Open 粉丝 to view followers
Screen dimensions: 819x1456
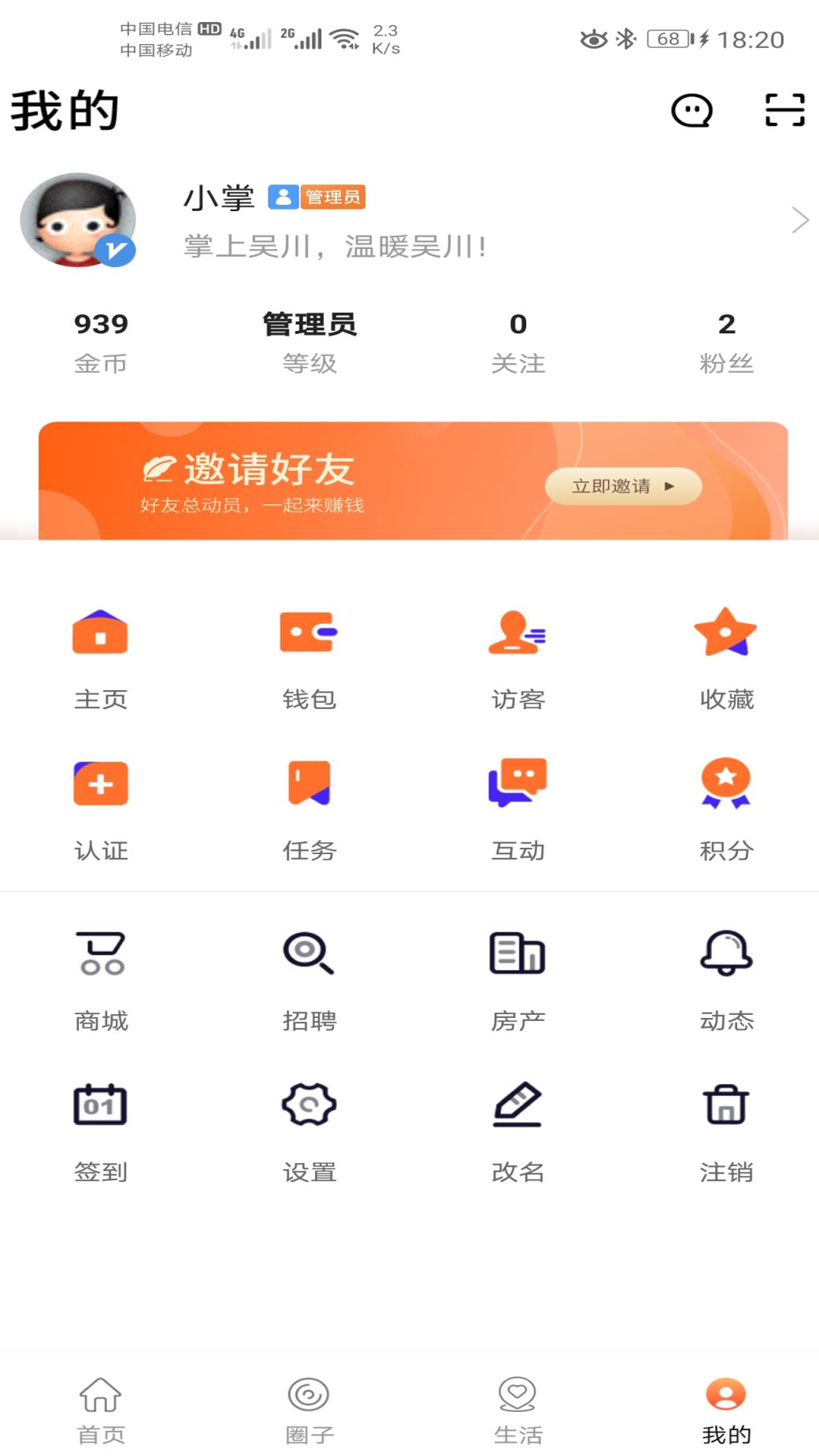tap(726, 339)
